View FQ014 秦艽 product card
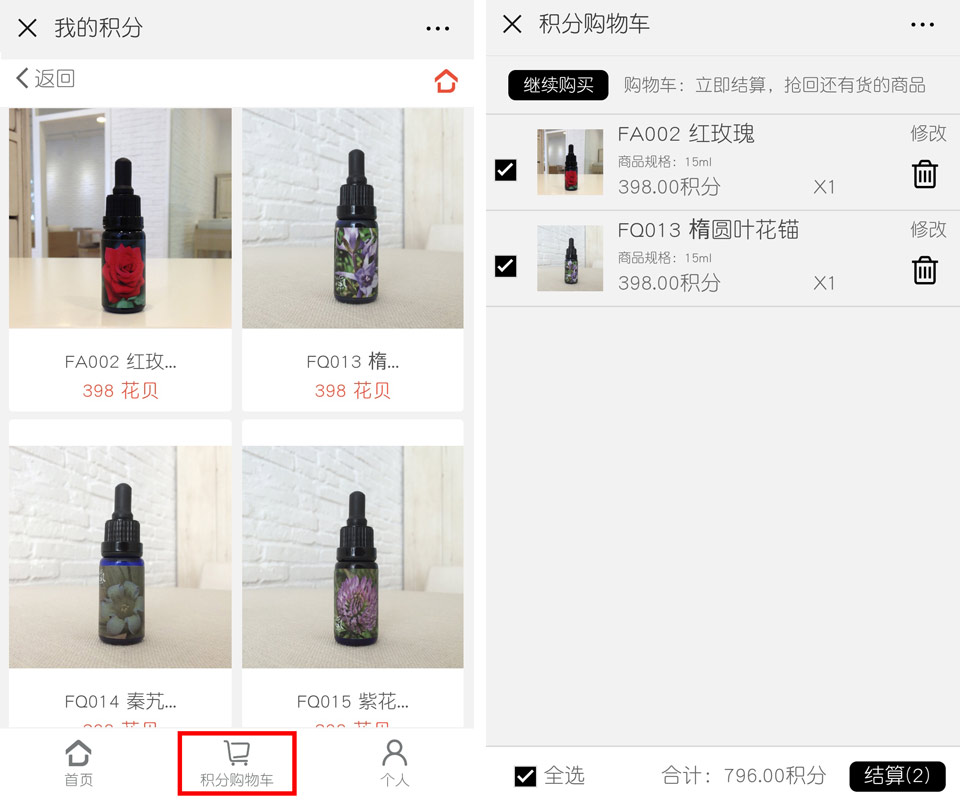The width and height of the screenshot is (960, 806). point(120,580)
